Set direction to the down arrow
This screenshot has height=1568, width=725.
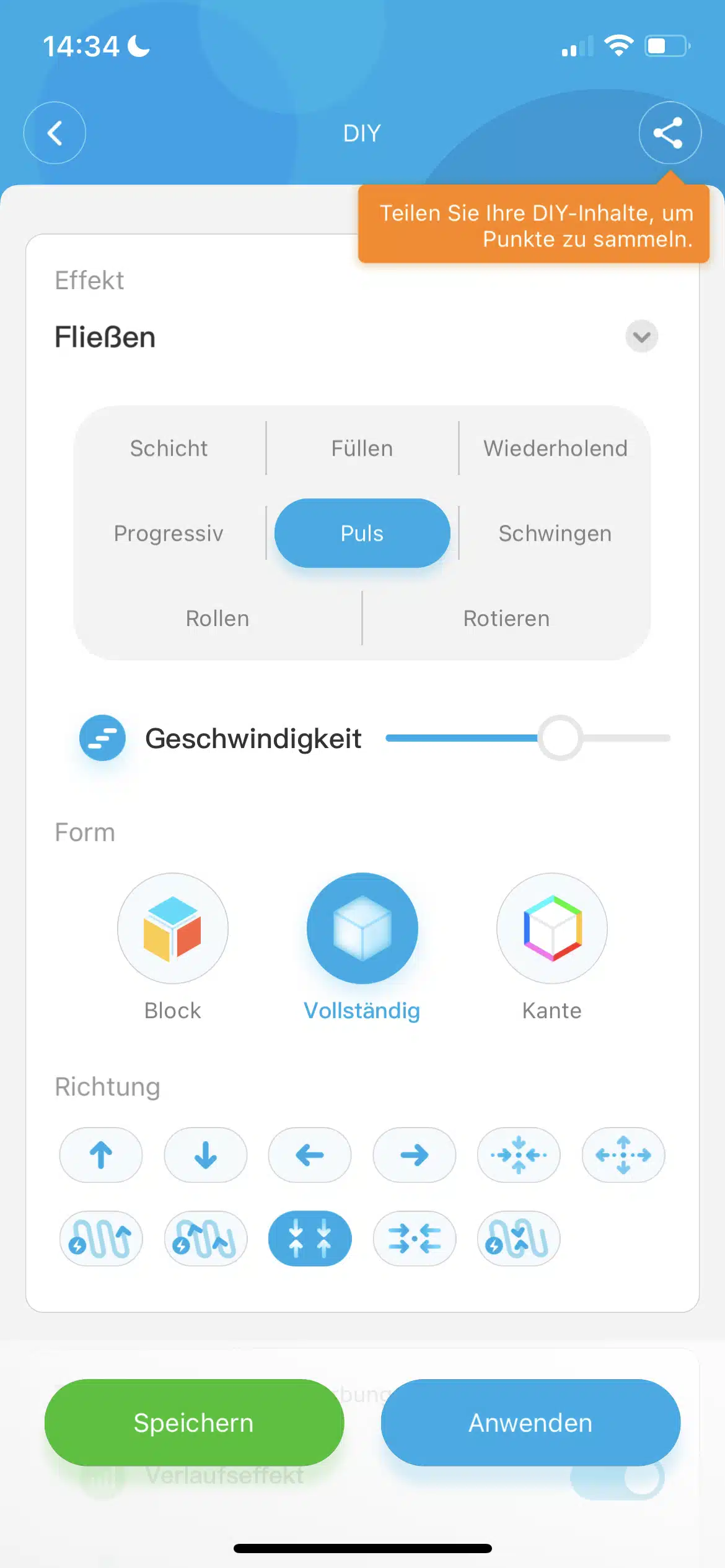tap(206, 1155)
